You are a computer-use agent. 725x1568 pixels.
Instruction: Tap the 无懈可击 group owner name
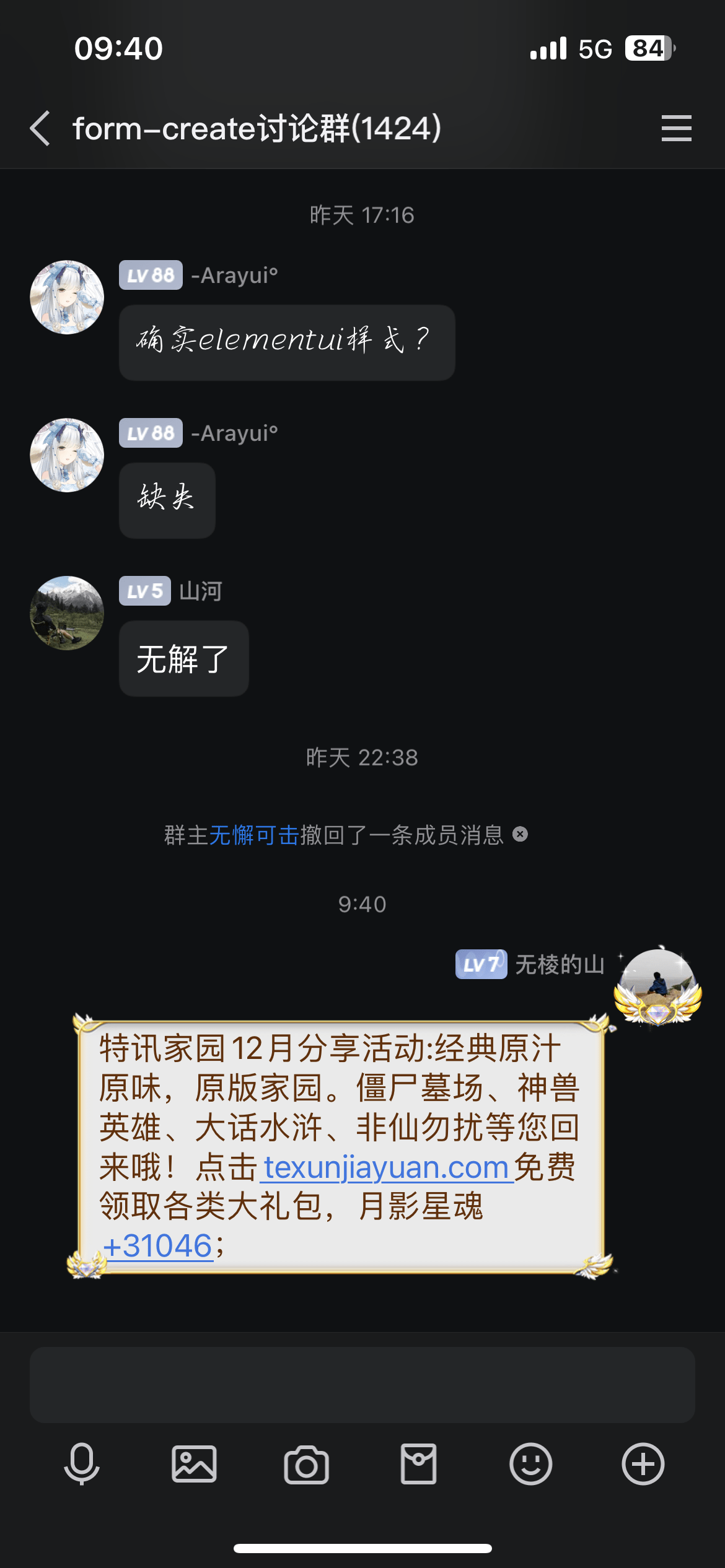tap(254, 835)
